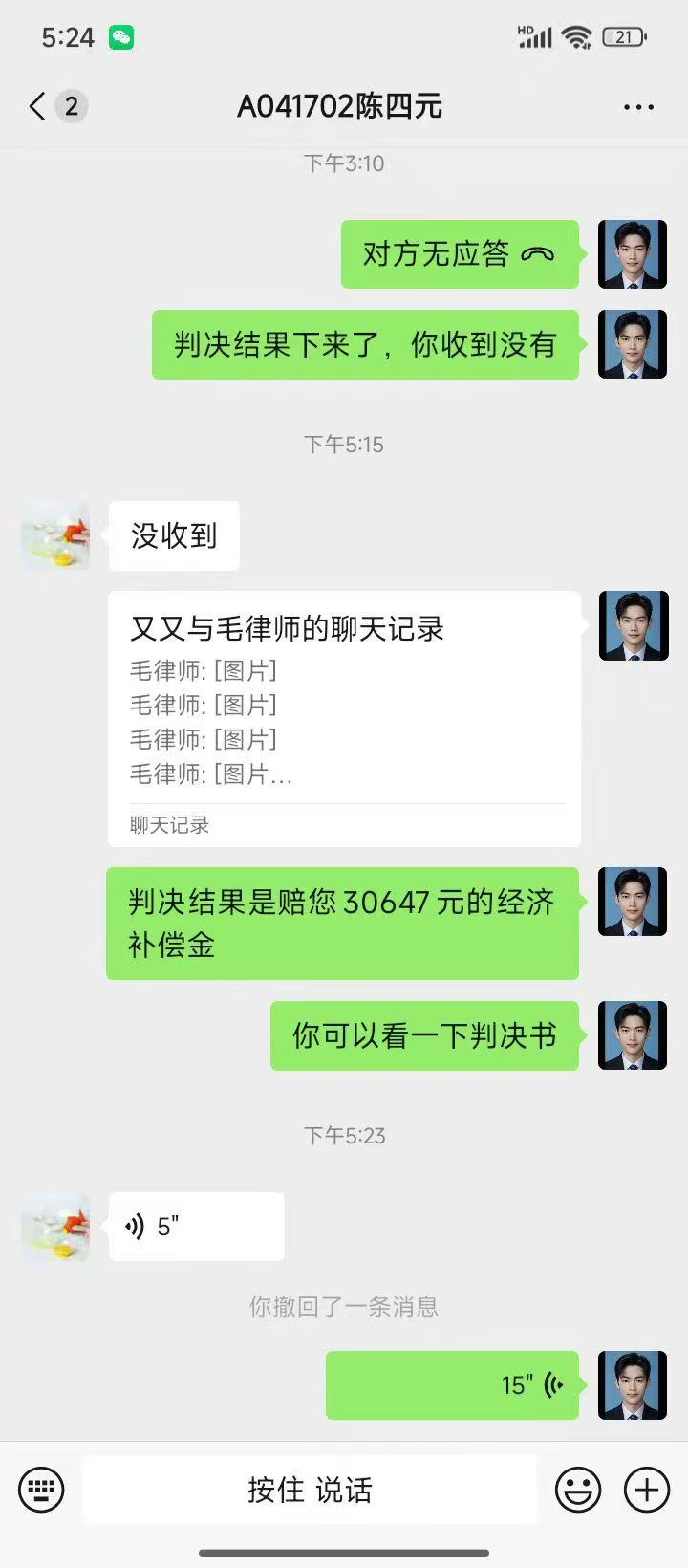This screenshot has width=688, height=1568.
Task: Switch to keyboard input icon
Action: point(40,1489)
